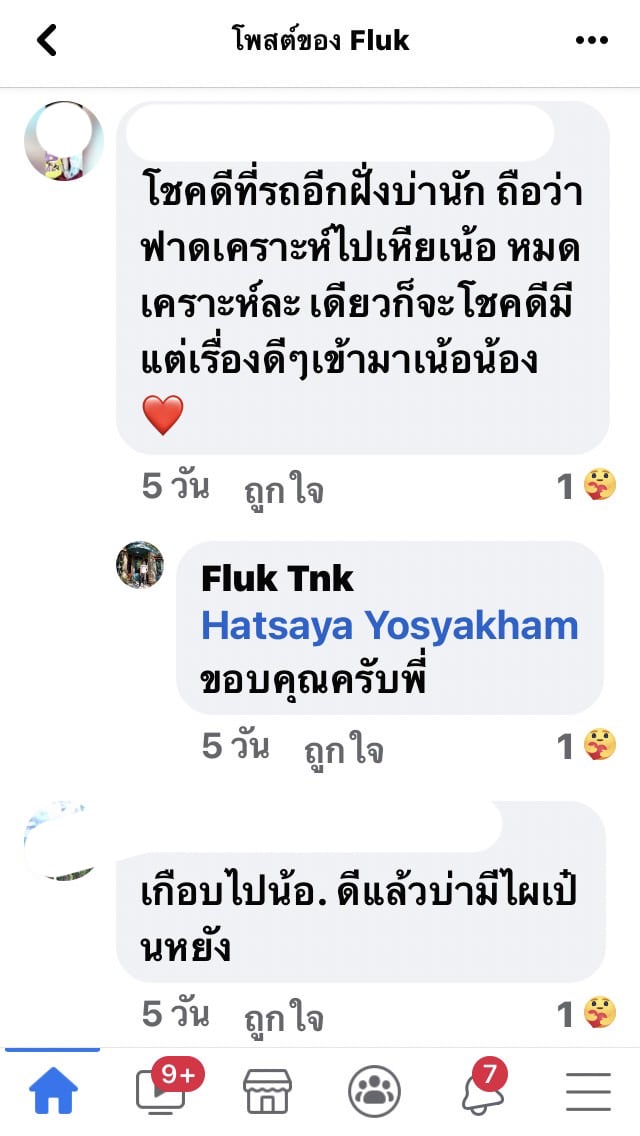Like Fluk Tnk's reply ขอบคุณครับพี่
This screenshot has width=640, height=1136.
343,750
